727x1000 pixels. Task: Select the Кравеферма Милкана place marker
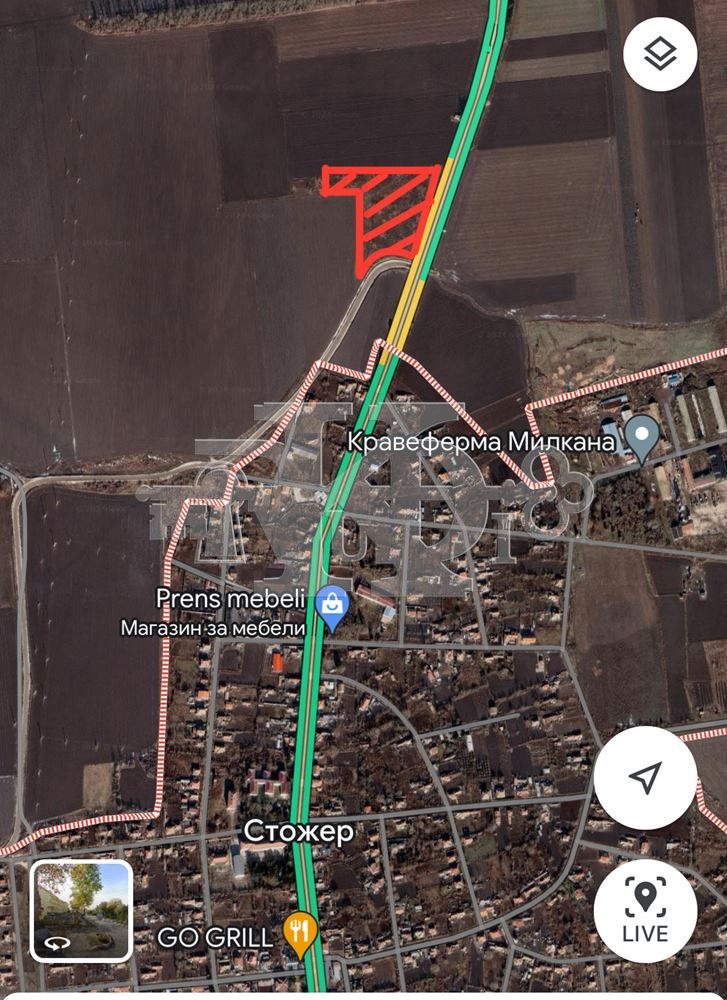(641, 438)
